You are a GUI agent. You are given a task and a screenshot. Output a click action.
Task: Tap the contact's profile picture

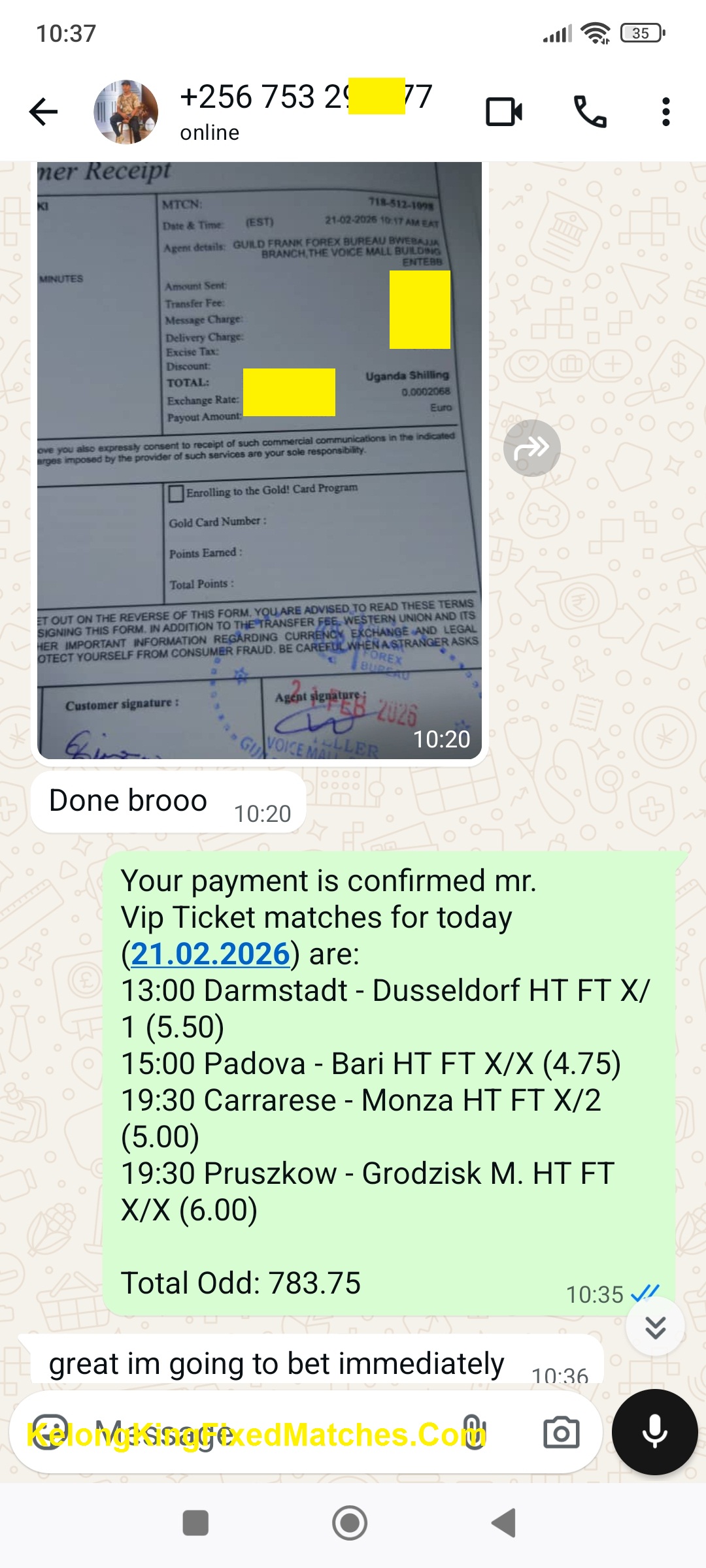tap(126, 112)
